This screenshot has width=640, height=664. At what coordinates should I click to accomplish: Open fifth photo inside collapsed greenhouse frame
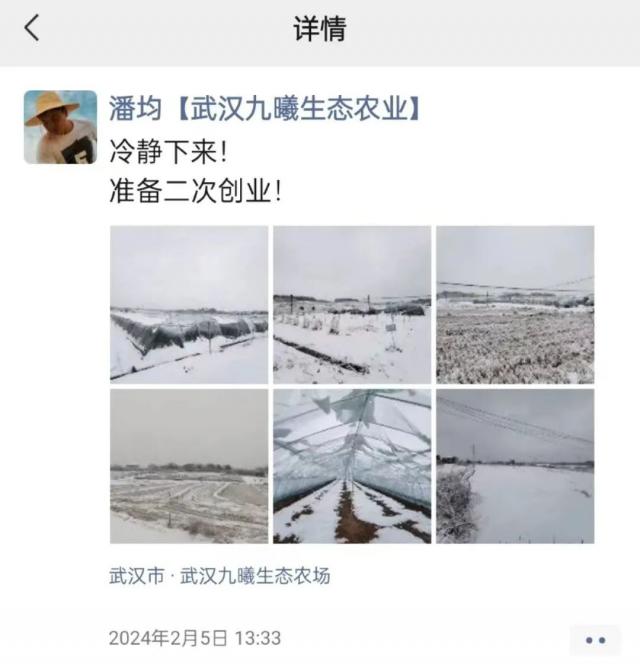352,466
